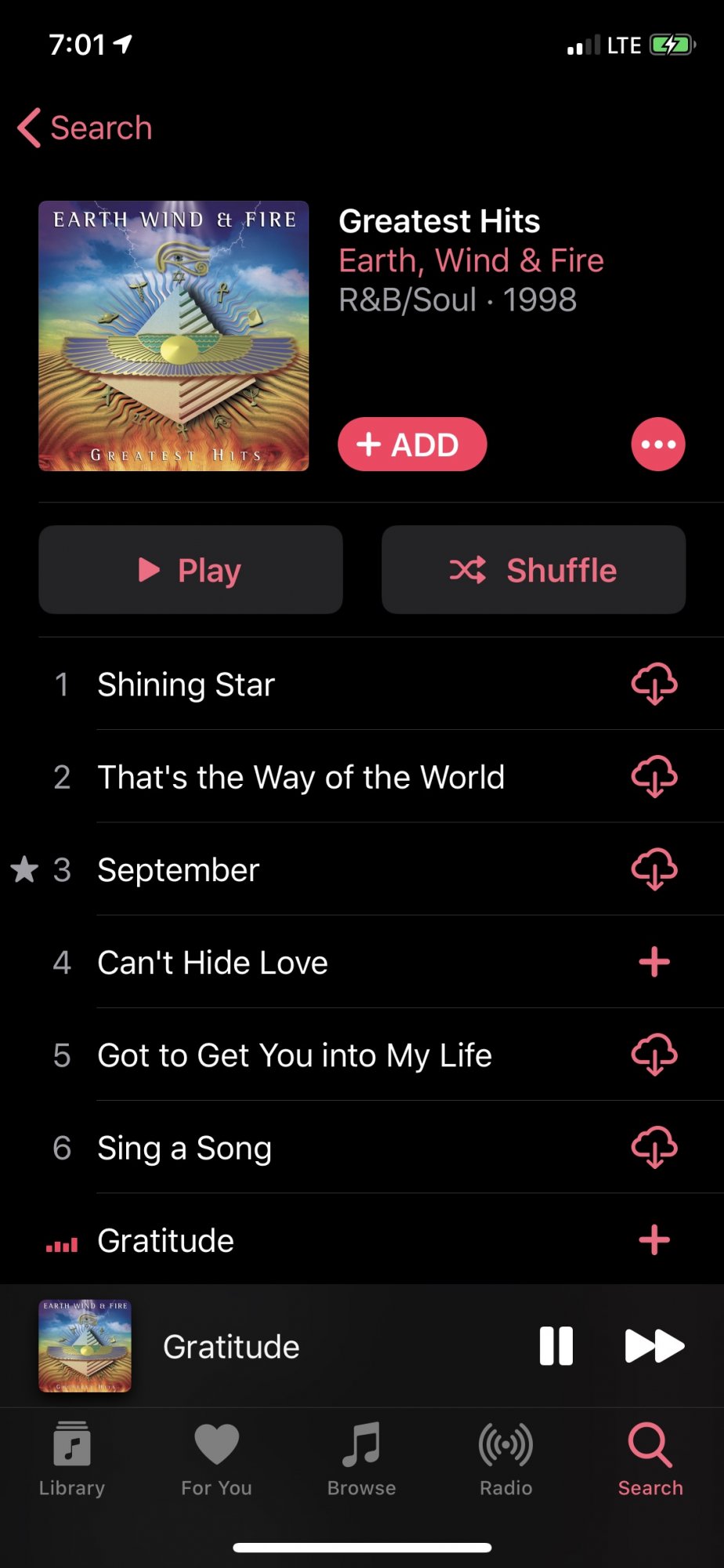Pause the currently playing song
This screenshot has width=724, height=1568.
click(556, 1346)
